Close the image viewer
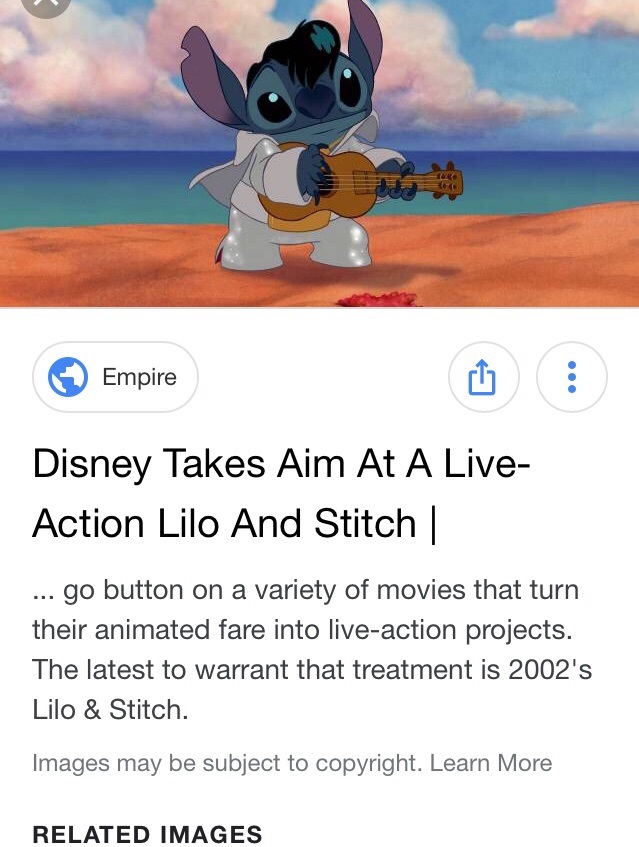 click(x=42, y=4)
